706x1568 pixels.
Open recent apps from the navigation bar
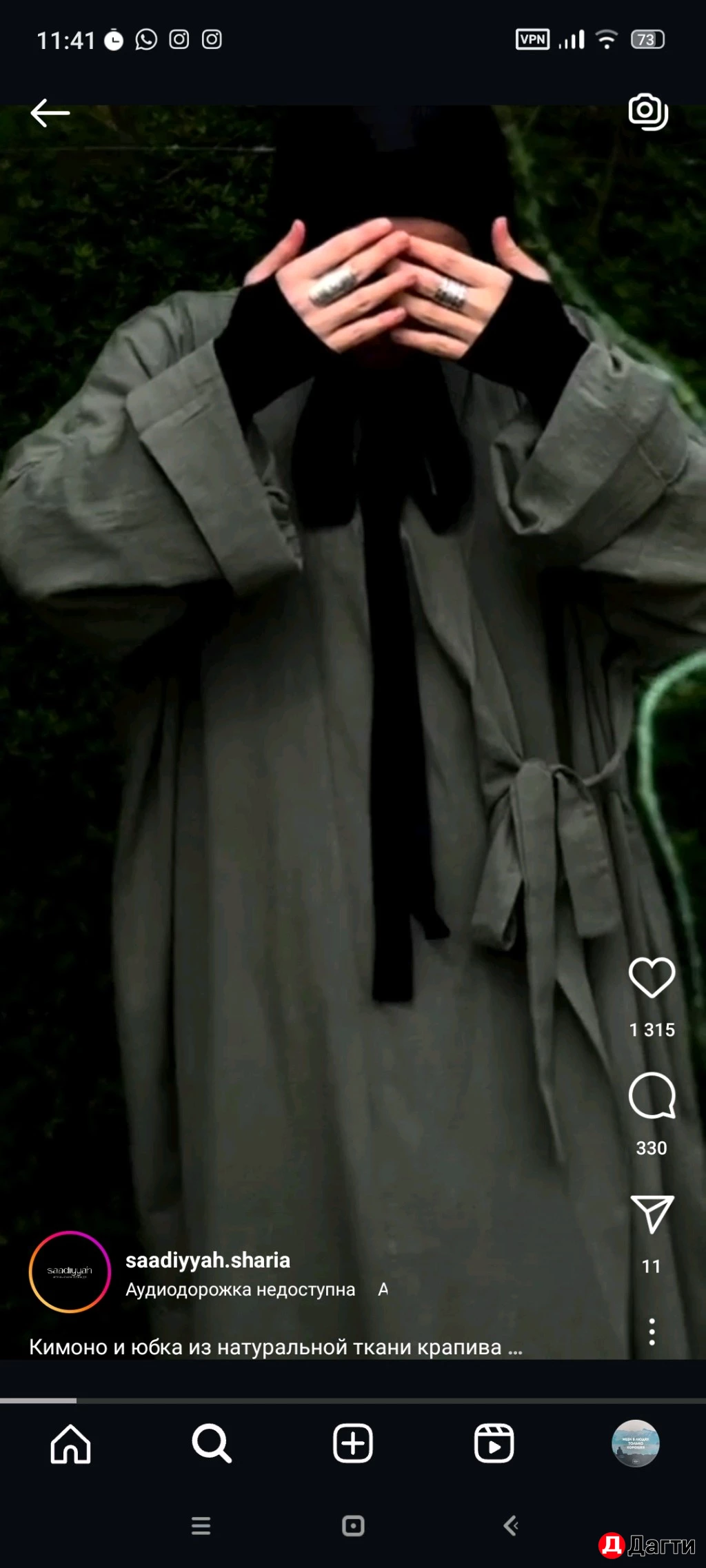tap(201, 1526)
